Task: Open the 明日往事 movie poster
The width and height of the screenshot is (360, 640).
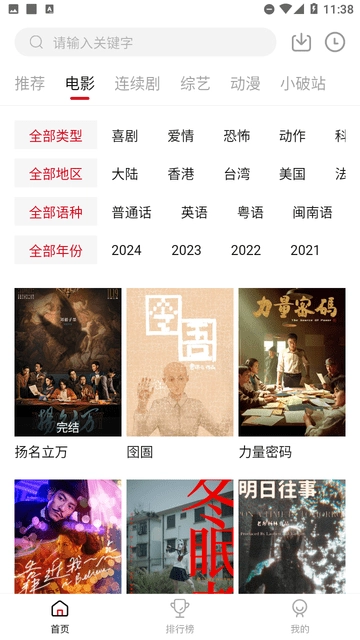Action: point(292,536)
